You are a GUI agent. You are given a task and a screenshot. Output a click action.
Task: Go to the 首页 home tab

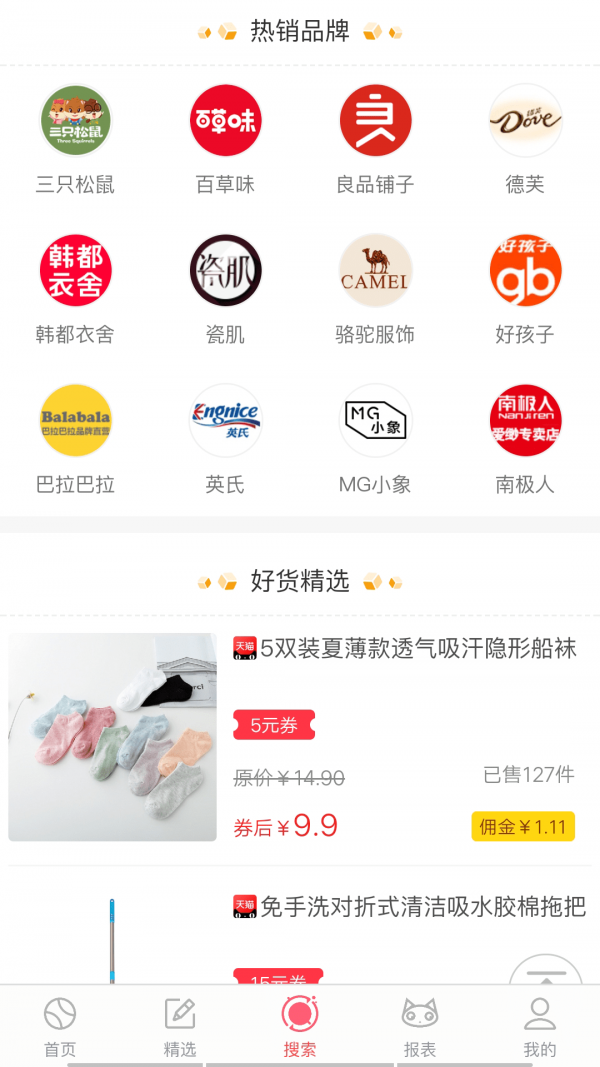[60, 1026]
